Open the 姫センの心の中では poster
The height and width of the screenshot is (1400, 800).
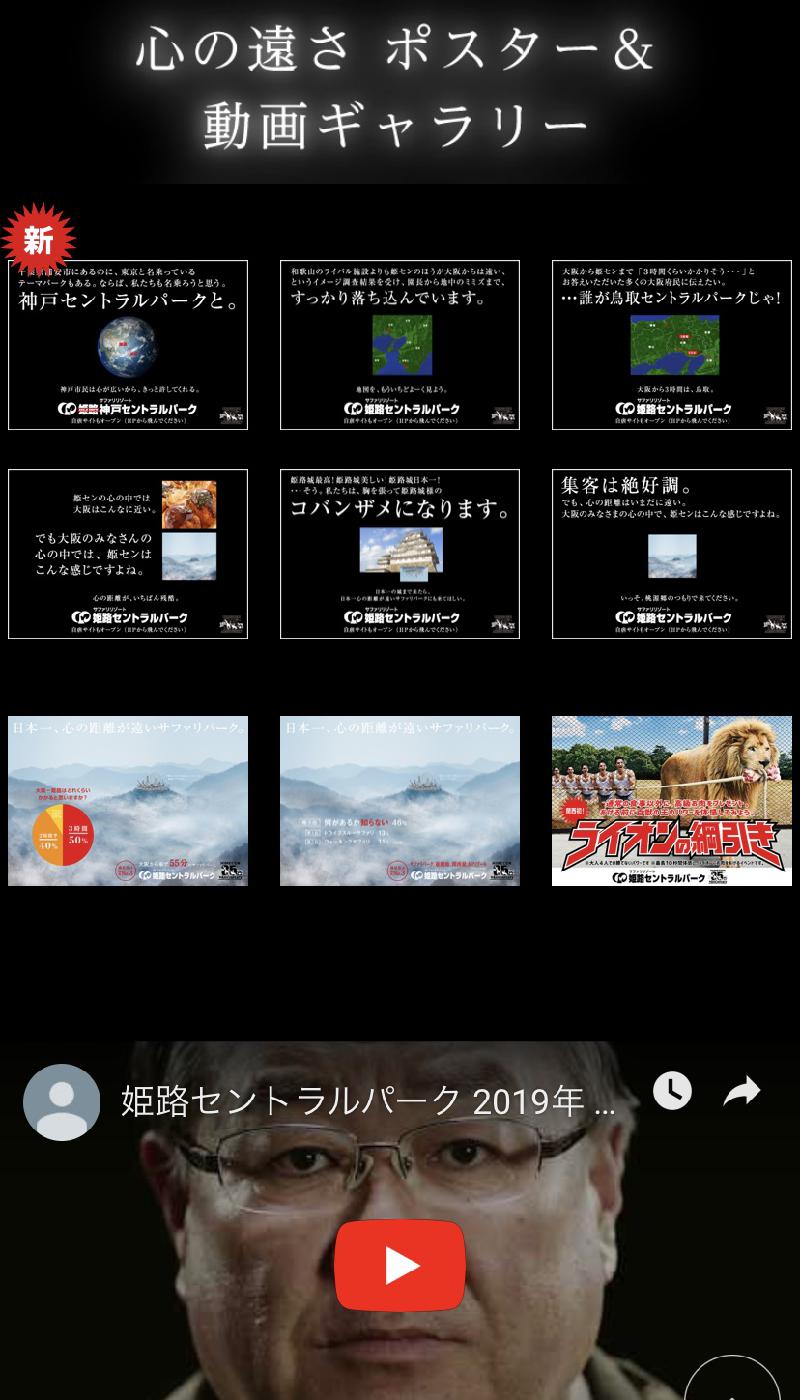(x=128, y=554)
